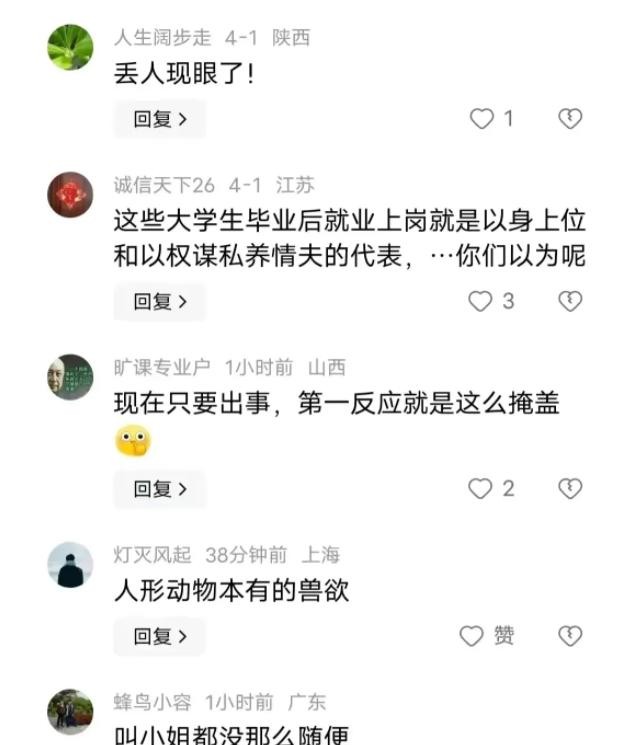Viewport: 637px width, 745px height.
Task: Open 灯灭风起's profile avatar
Action: [x=70, y=565]
